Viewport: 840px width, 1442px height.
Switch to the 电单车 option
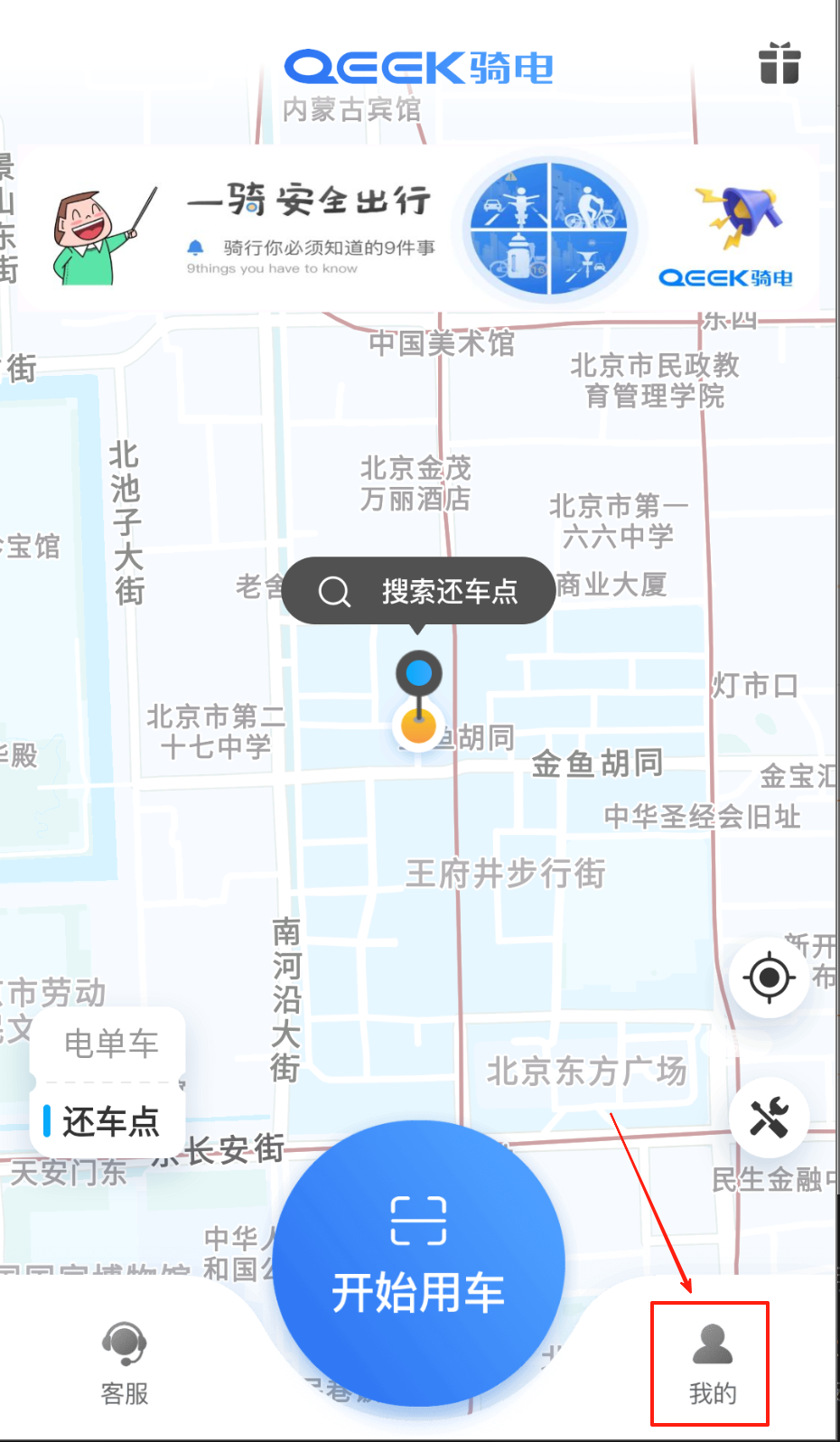(110, 1044)
